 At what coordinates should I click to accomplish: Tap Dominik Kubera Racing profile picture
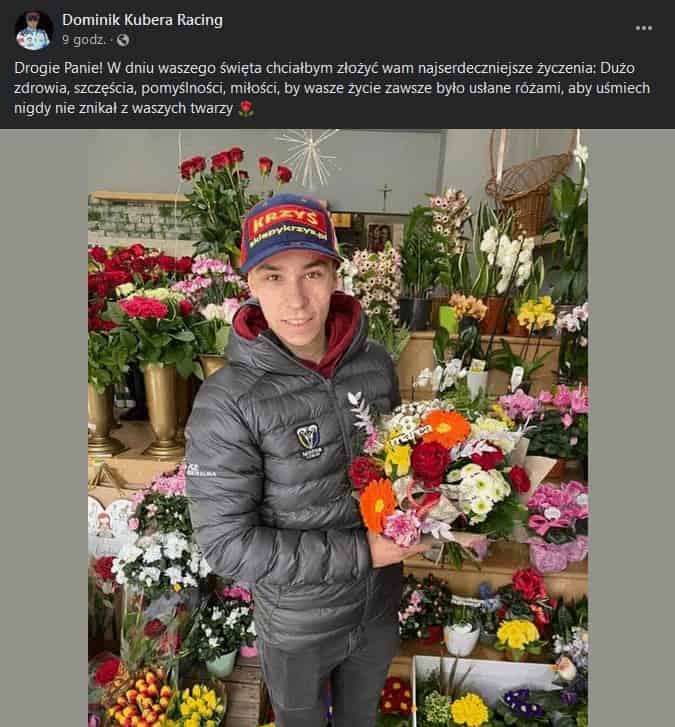point(33,29)
